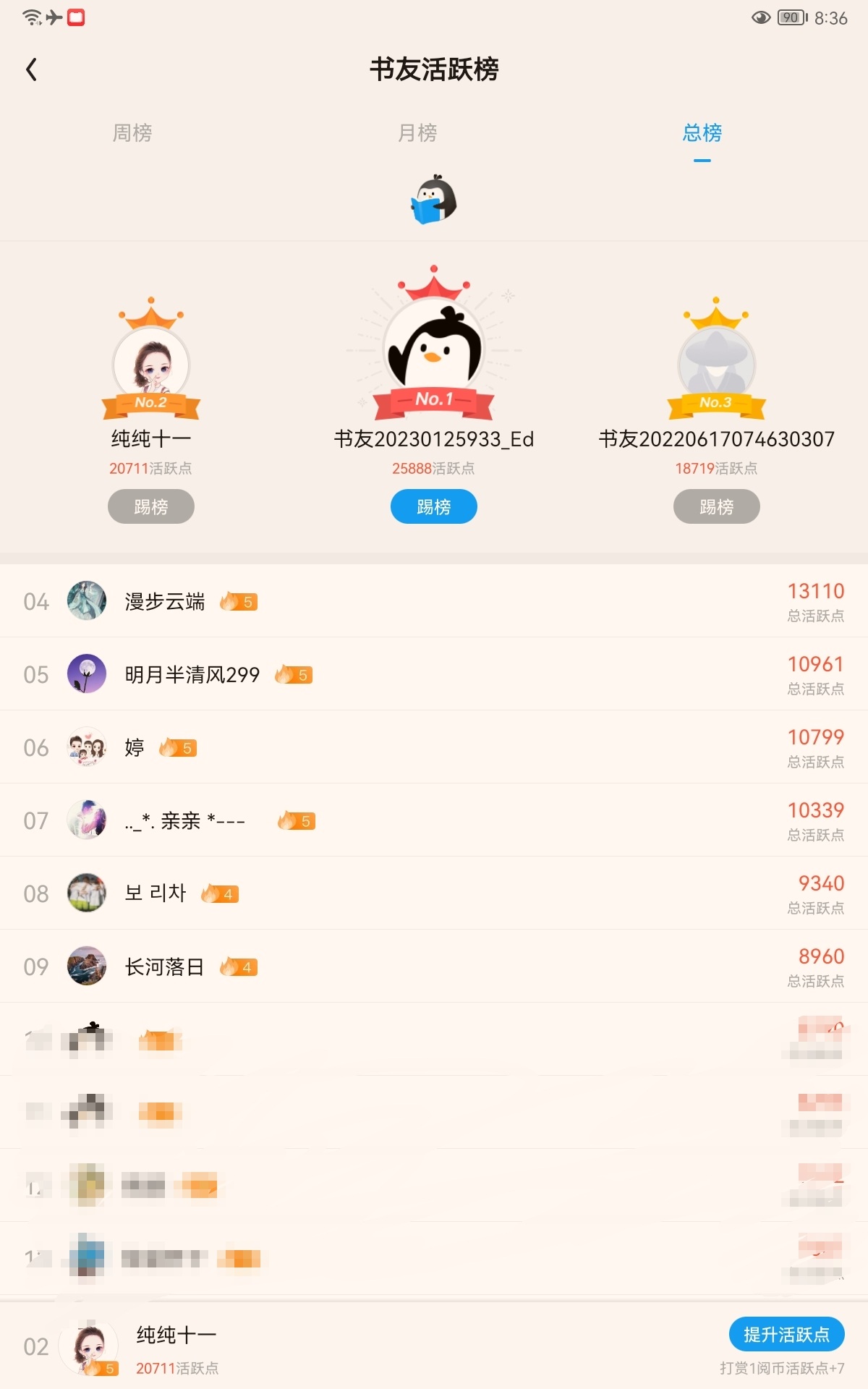This screenshot has height=1389, width=868.
Task: Select the 总榜 tab
Action: (x=702, y=133)
